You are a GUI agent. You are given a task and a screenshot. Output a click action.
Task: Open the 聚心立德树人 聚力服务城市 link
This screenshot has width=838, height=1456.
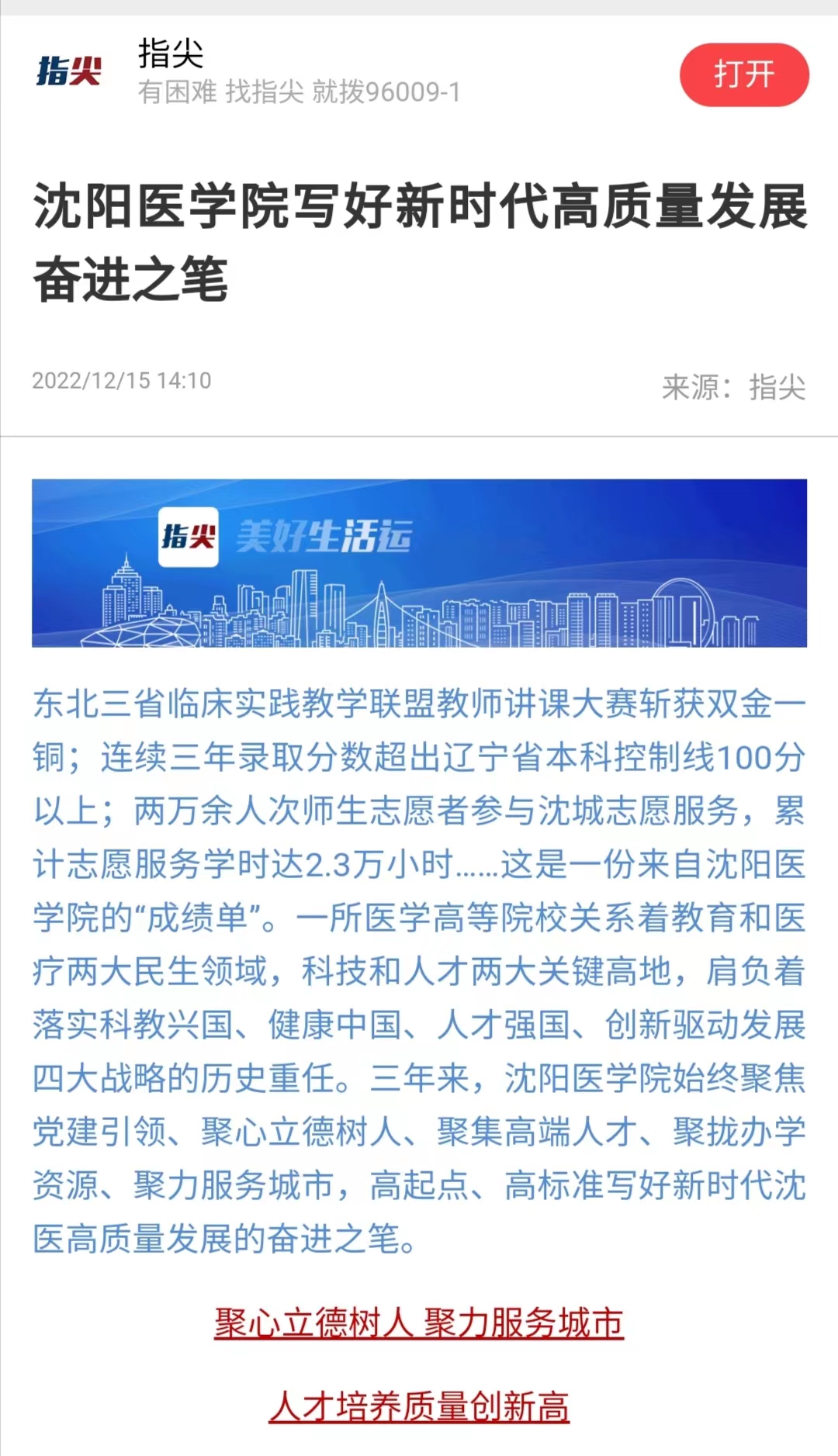click(419, 1323)
